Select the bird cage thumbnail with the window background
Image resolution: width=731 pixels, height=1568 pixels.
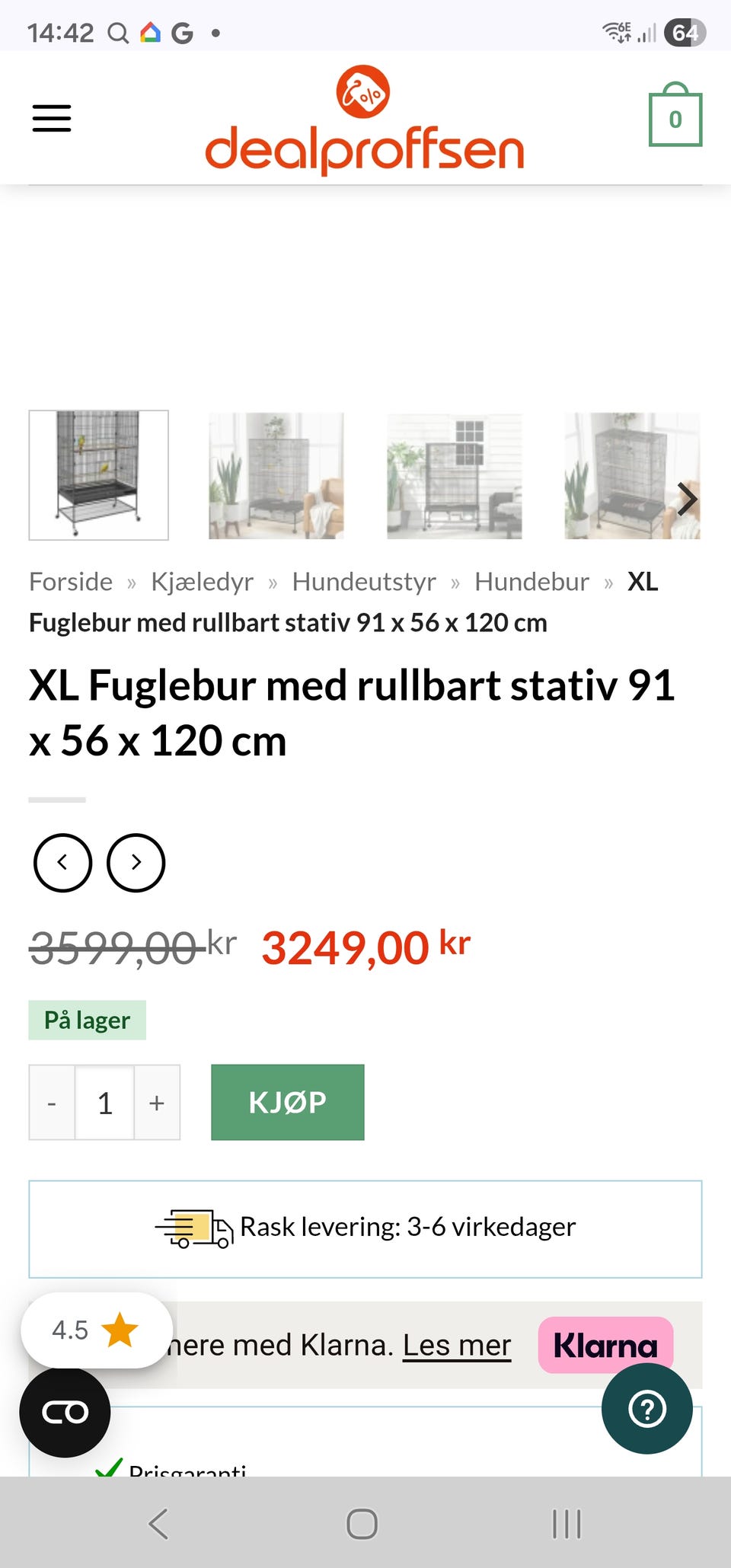point(454,476)
